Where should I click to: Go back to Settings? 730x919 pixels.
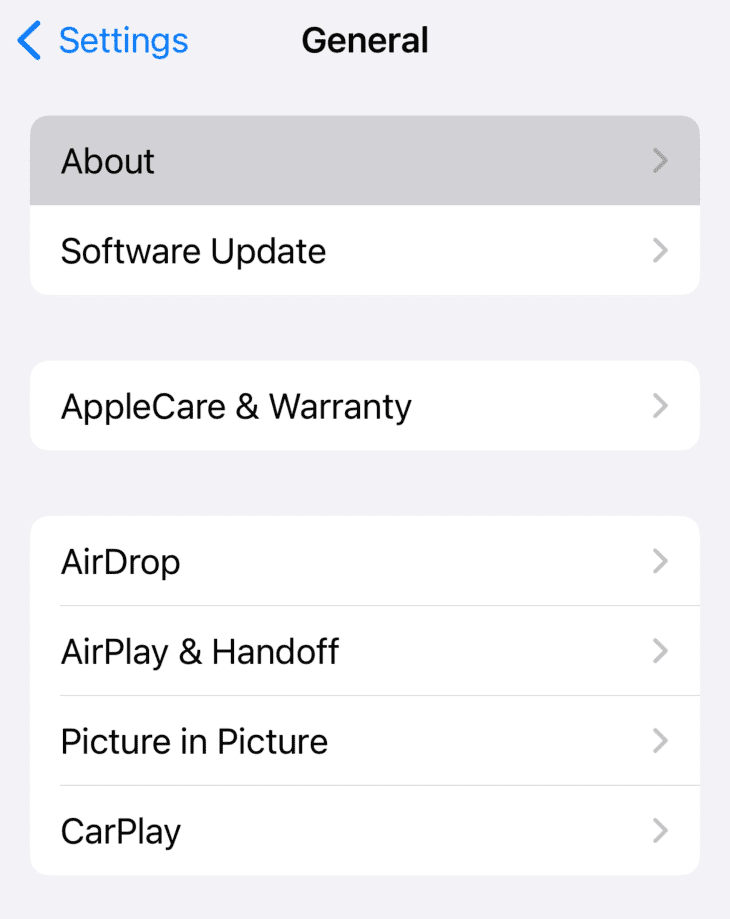tap(103, 41)
